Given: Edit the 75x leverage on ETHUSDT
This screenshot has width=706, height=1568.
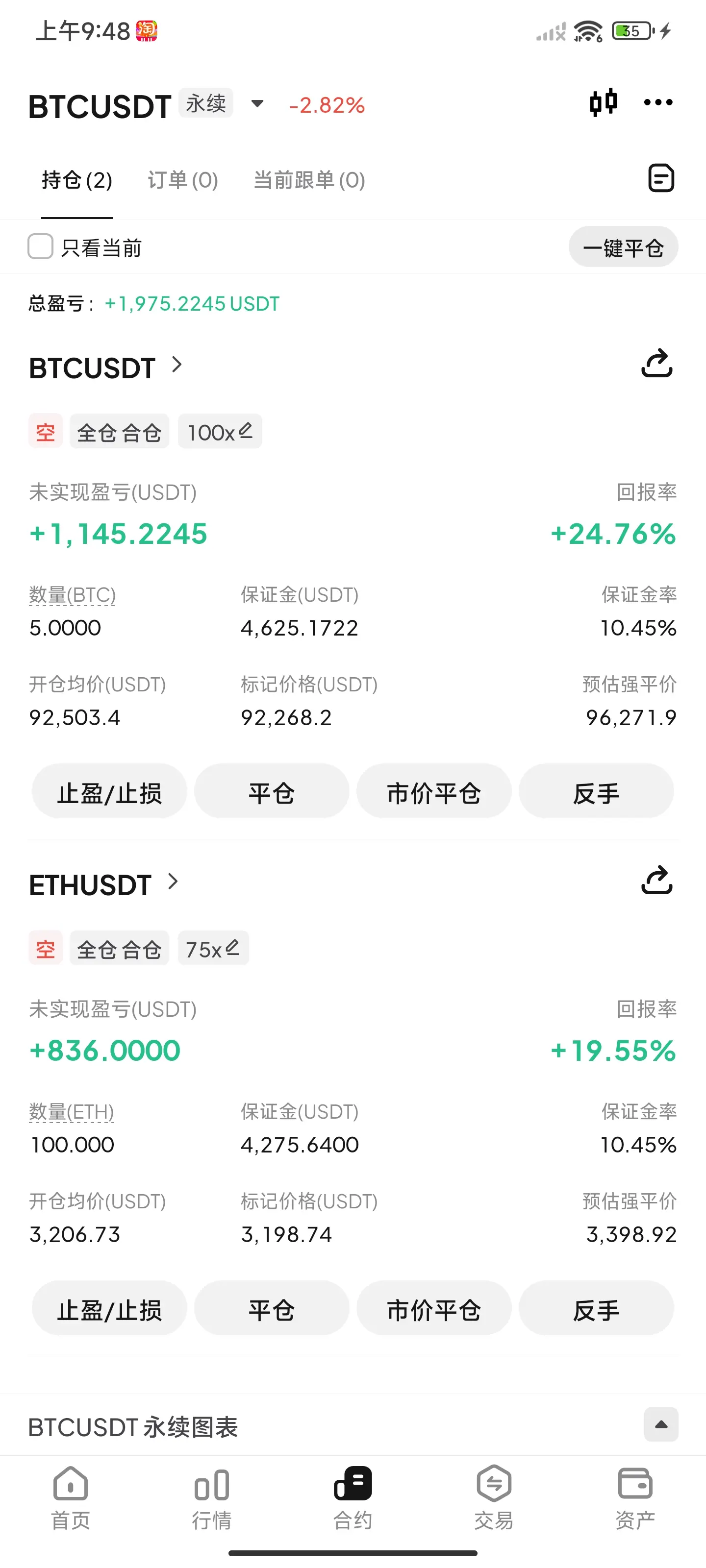Looking at the screenshot, I should tap(213, 948).
